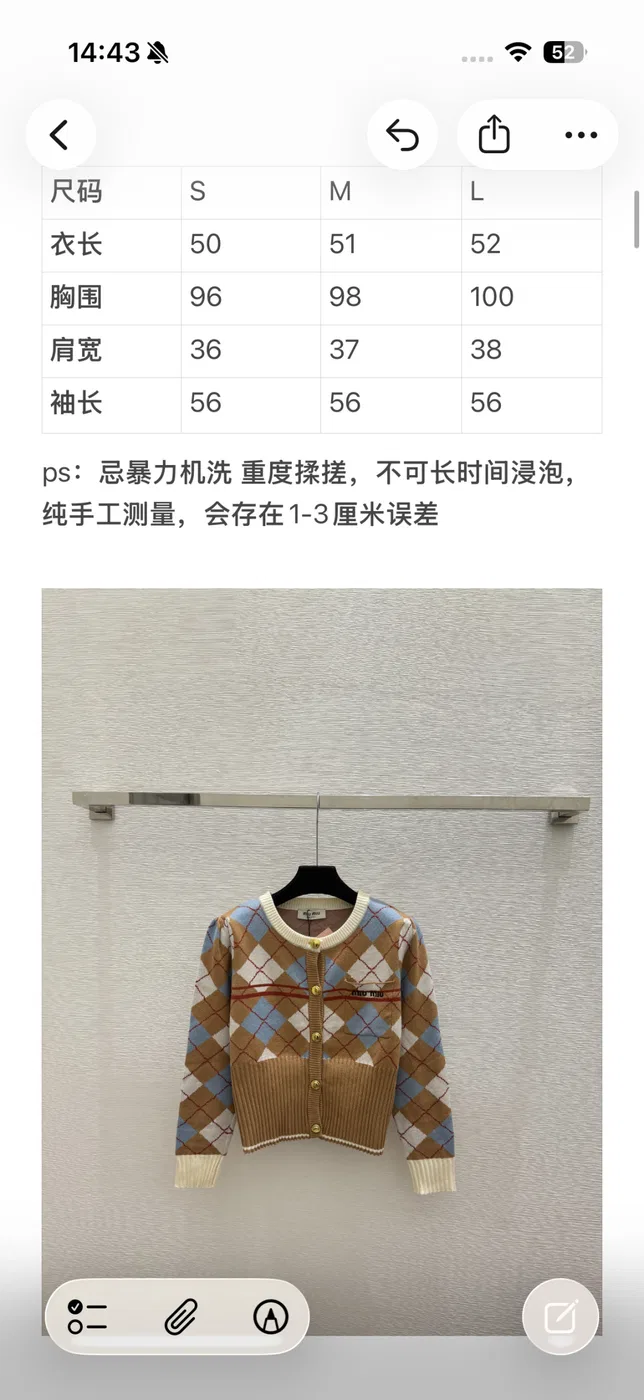644x1400 pixels.
Task: Attach a file with the paperclip
Action: click(179, 1317)
